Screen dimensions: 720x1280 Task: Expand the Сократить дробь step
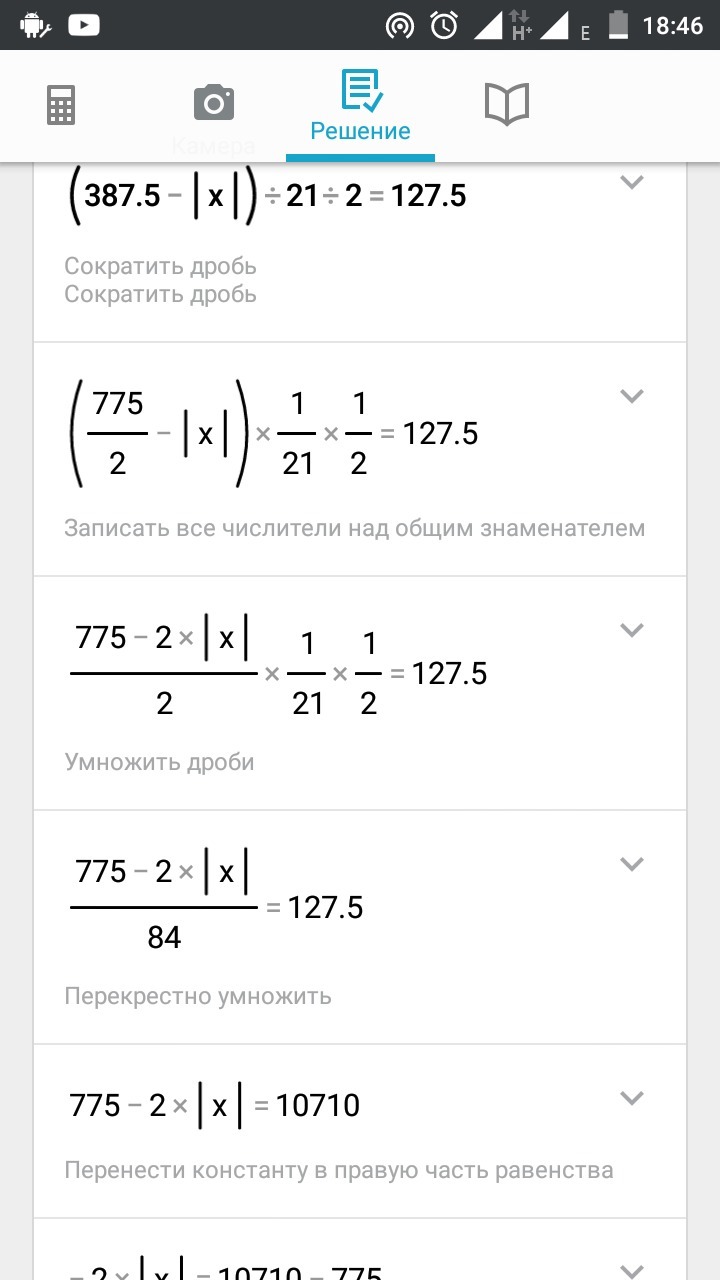click(631, 182)
